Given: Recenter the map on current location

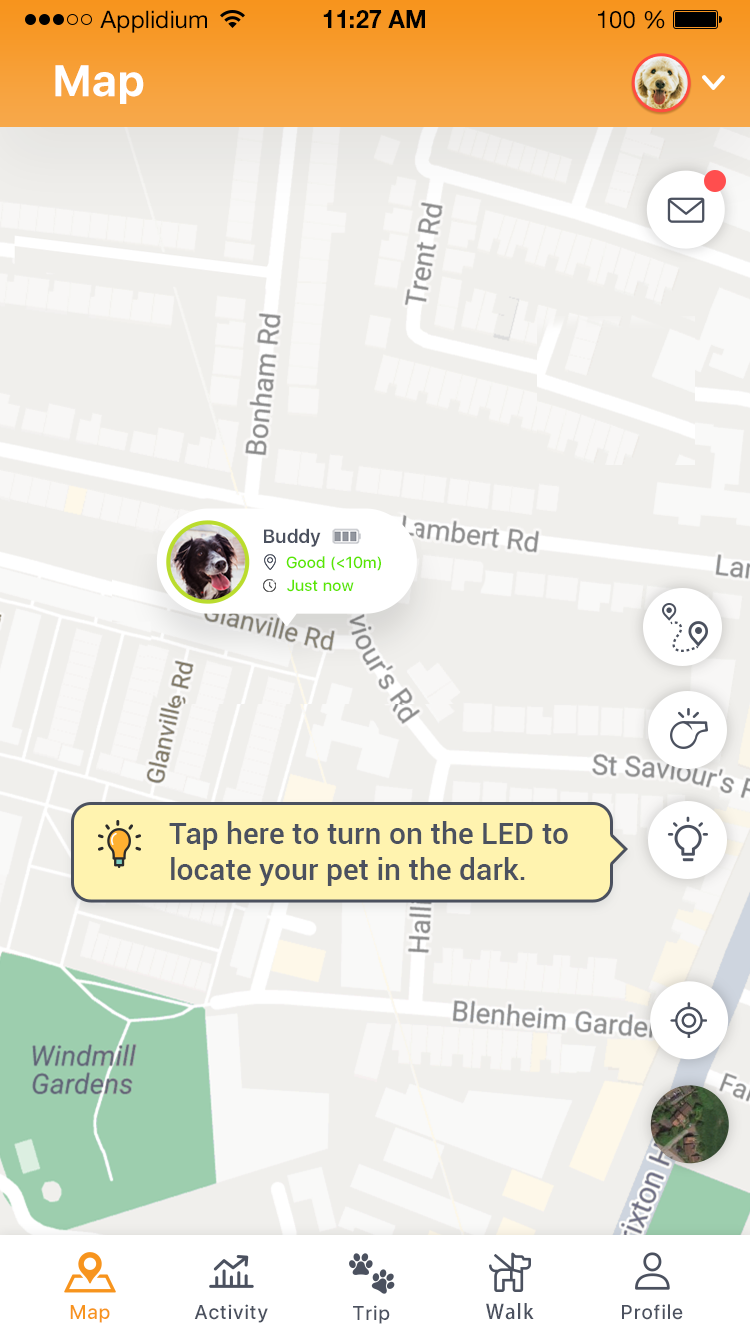Looking at the screenshot, I should tap(689, 1021).
